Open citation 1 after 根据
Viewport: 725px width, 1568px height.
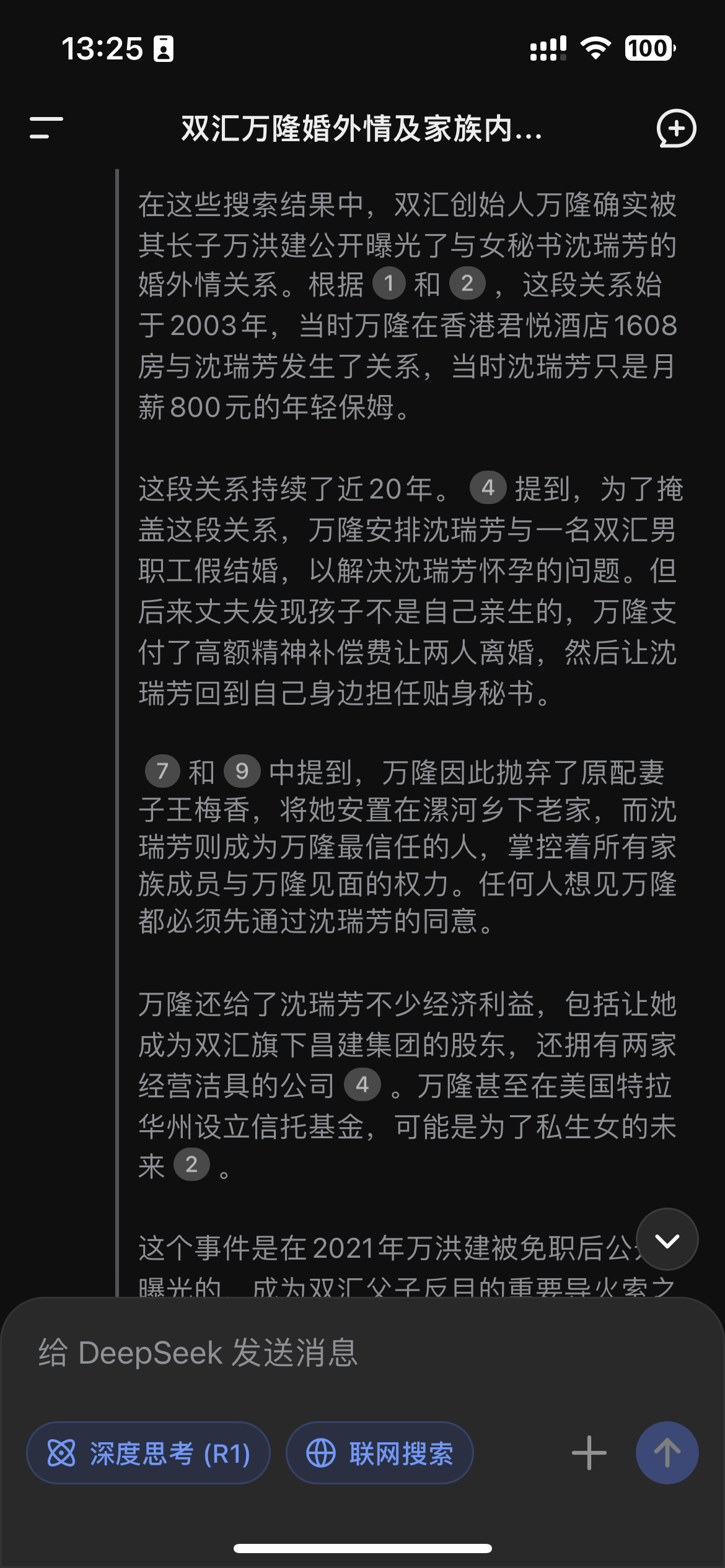tap(389, 284)
